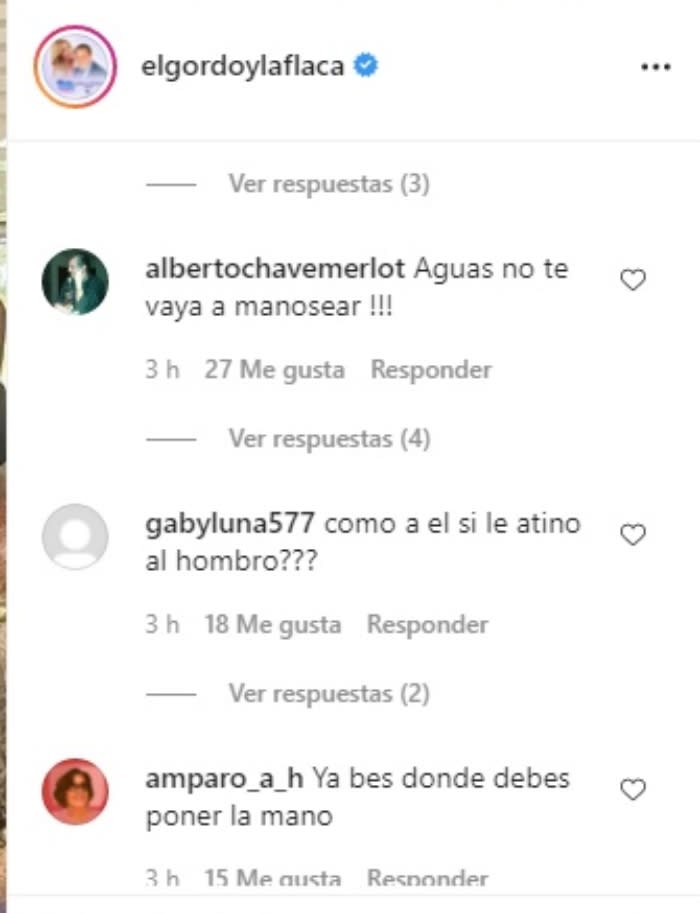Screen dimensions: 700x913
Task: Like albertochavemerlot's comment
Action: pyautogui.click(x=632, y=281)
